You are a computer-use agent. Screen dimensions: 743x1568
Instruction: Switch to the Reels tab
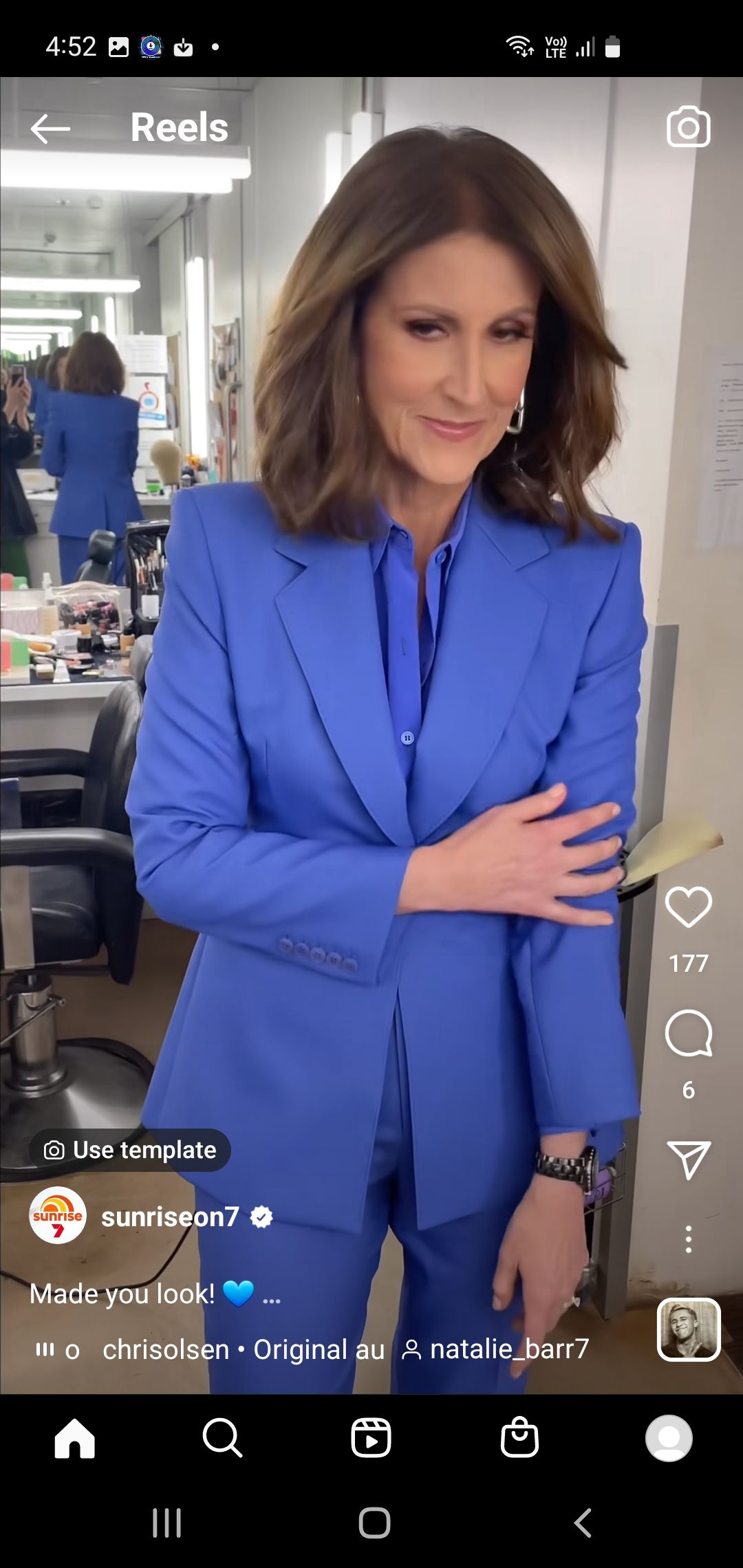[x=371, y=1438]
